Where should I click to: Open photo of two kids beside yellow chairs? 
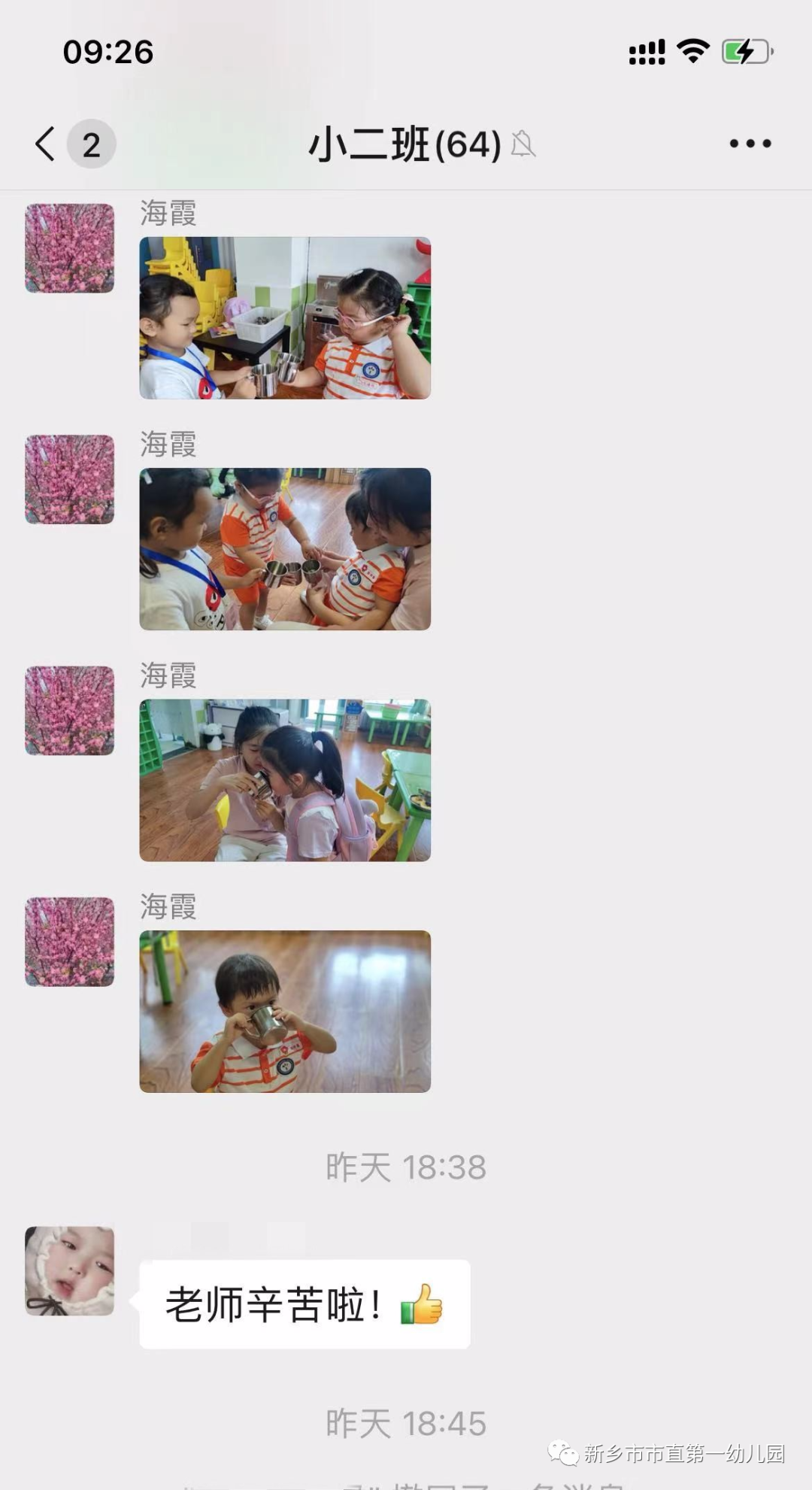point(285,318)
